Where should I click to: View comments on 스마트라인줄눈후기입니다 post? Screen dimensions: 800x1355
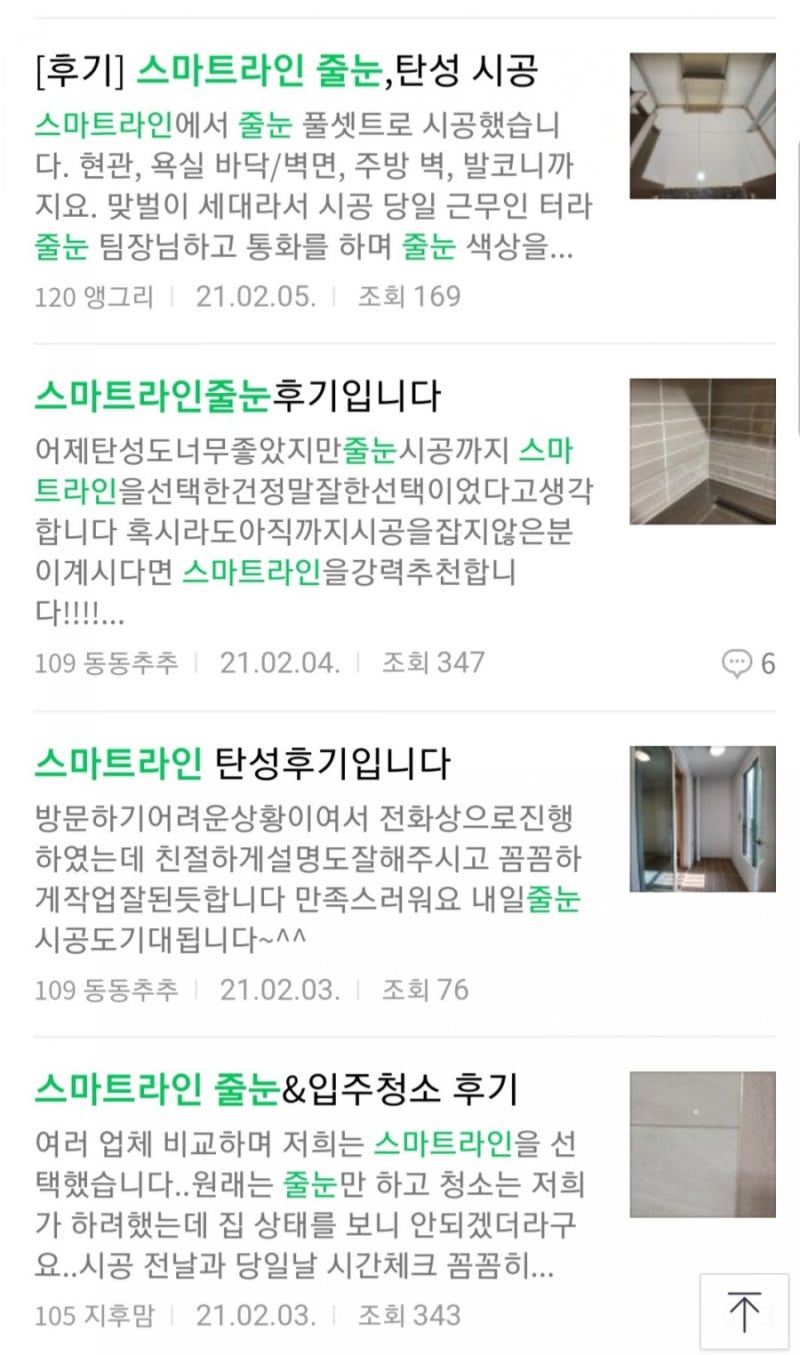[x=749, y=662]
